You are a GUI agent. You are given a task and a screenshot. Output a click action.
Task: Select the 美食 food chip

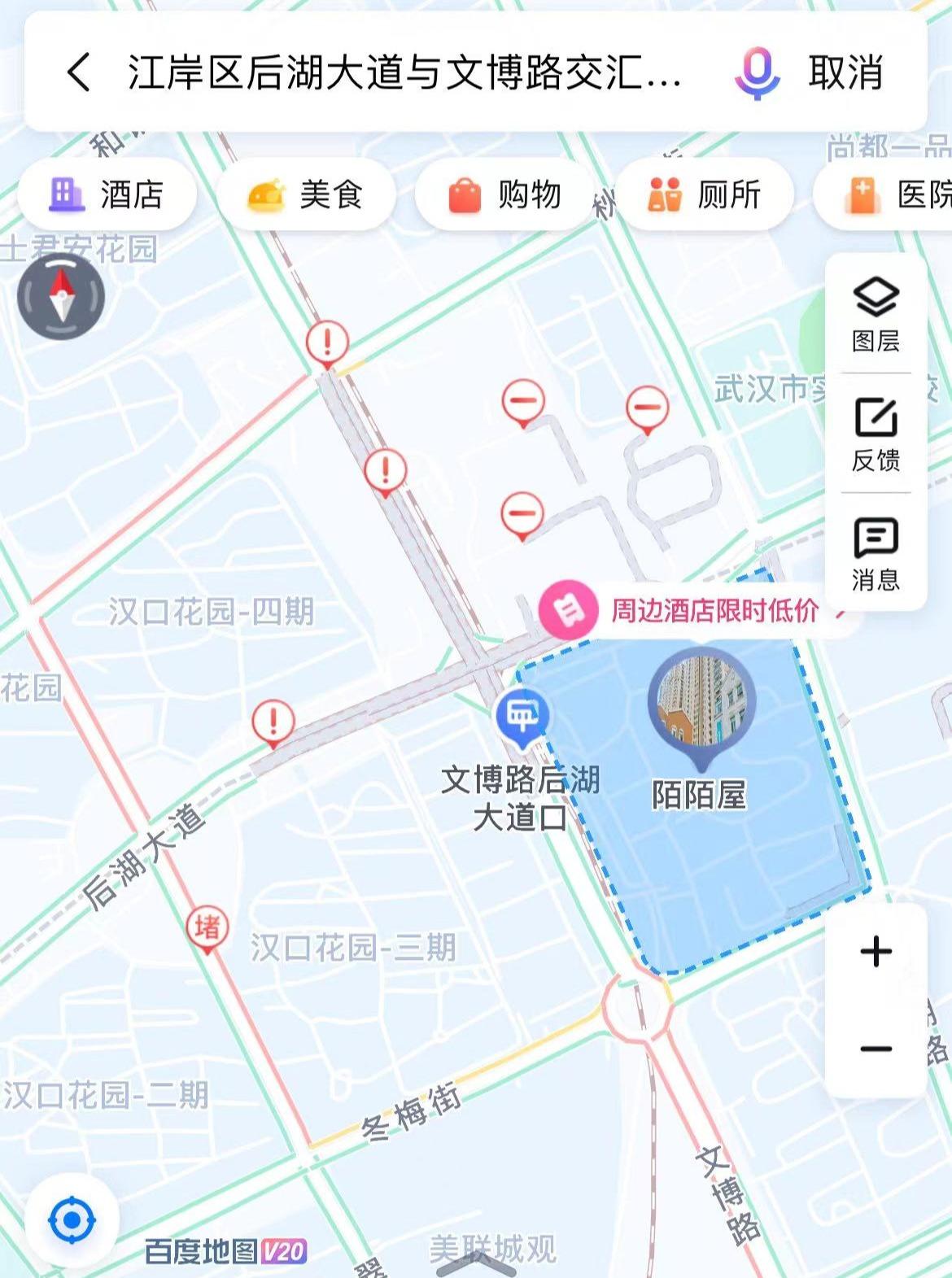click(306, 195)
